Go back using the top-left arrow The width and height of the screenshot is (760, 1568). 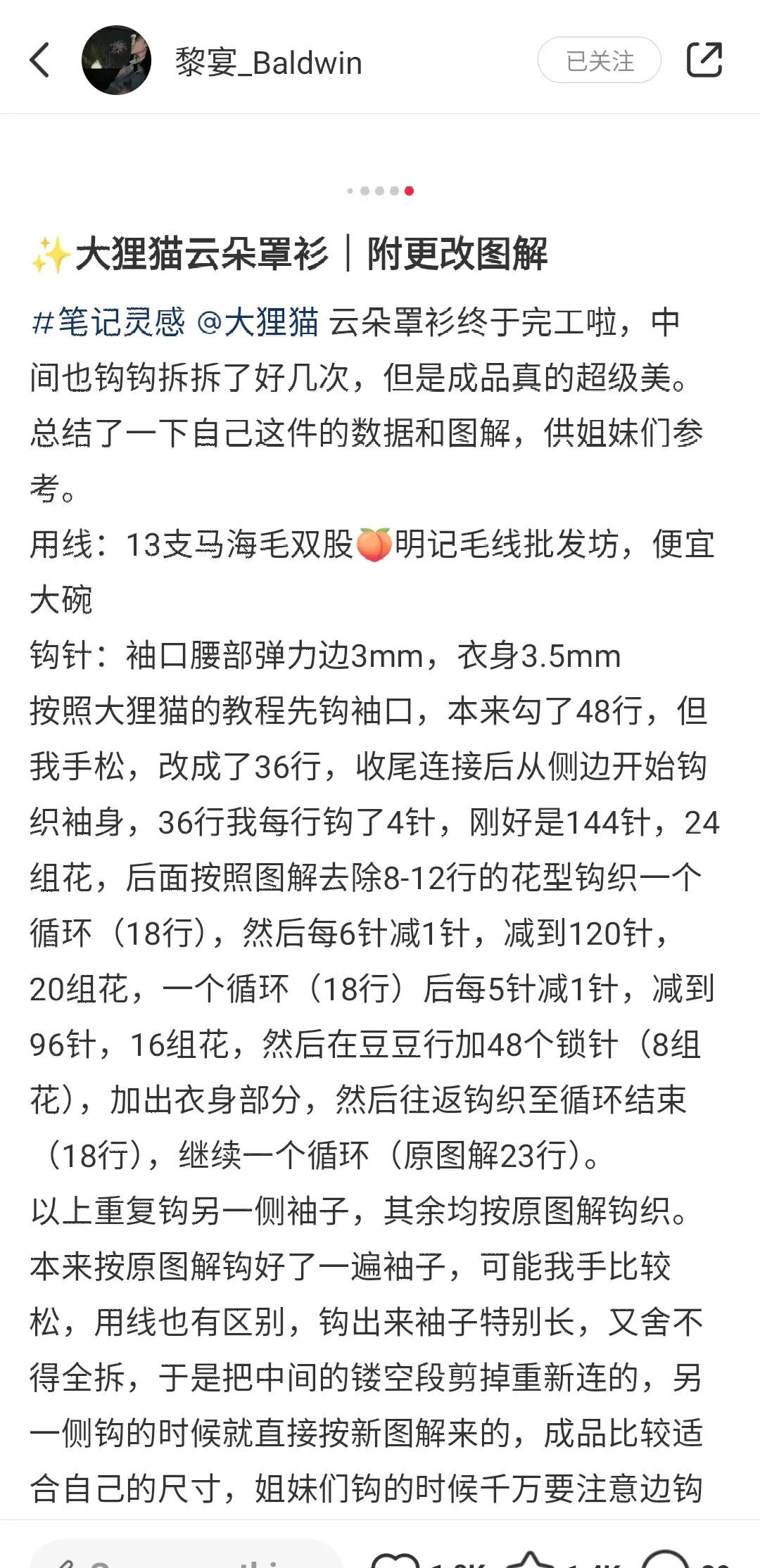pyautogui.click(x=40, y=60)
